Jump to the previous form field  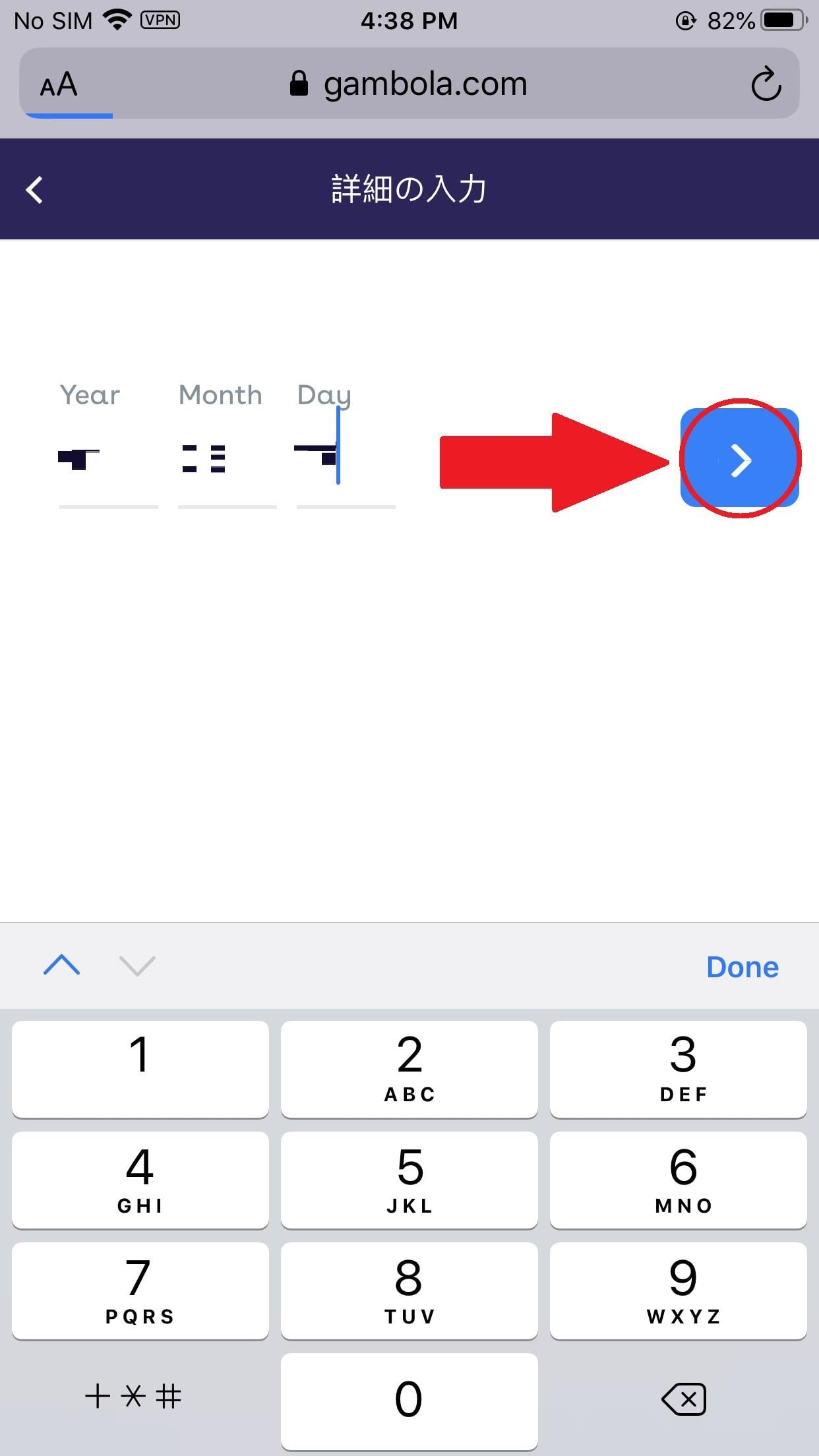click(x=61, y=965)
